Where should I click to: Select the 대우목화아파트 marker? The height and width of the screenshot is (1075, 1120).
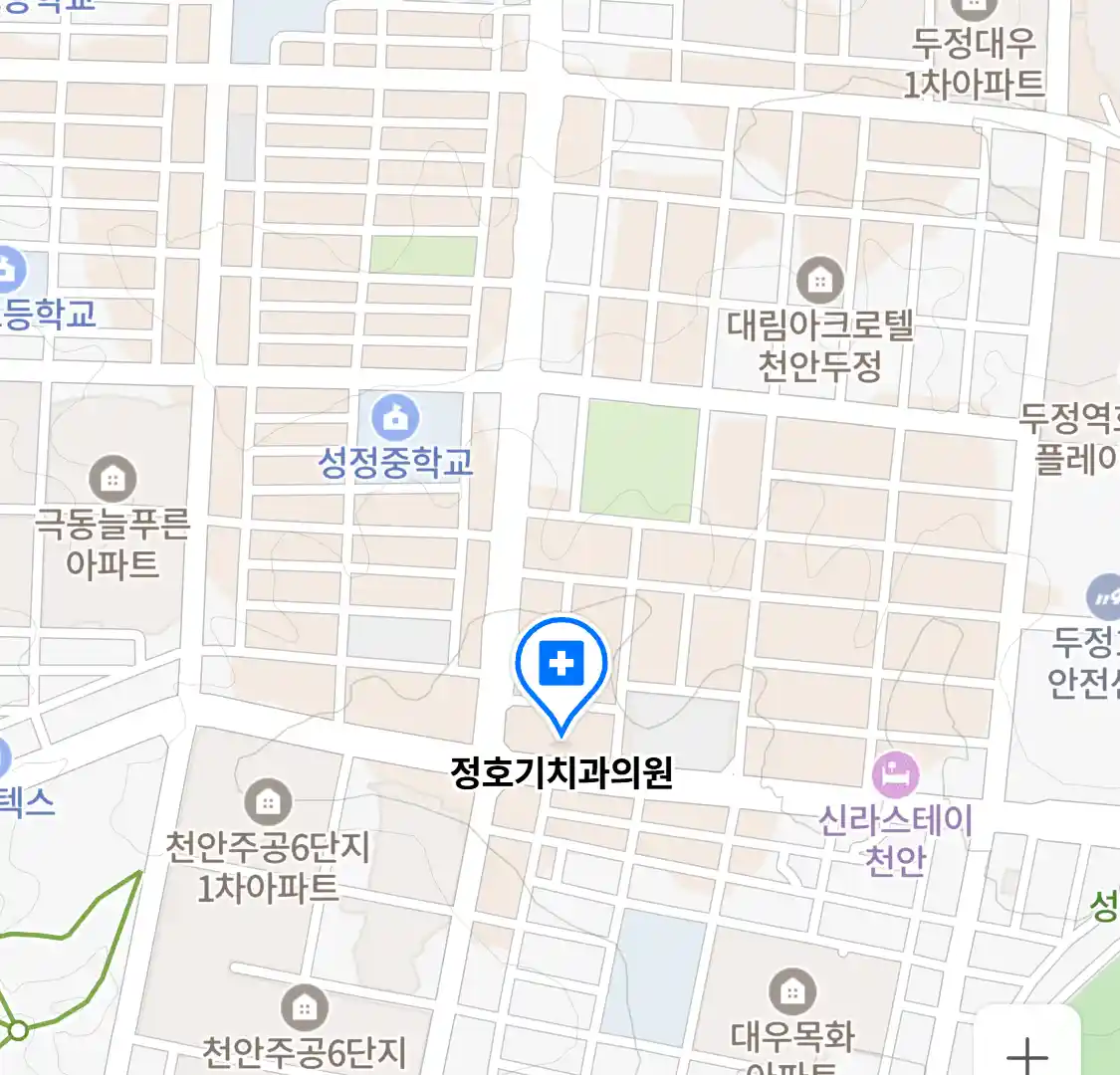pyautogui.click(x=792, y=991)
